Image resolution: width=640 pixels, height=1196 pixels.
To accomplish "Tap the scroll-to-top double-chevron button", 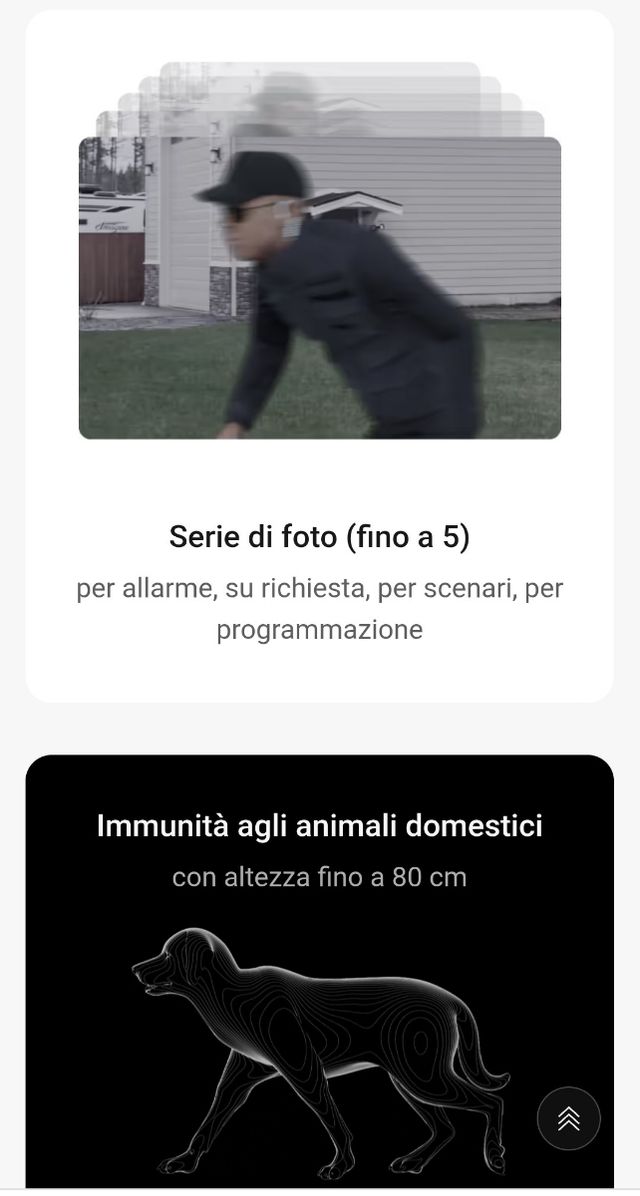I will (x=568, y=1118).
